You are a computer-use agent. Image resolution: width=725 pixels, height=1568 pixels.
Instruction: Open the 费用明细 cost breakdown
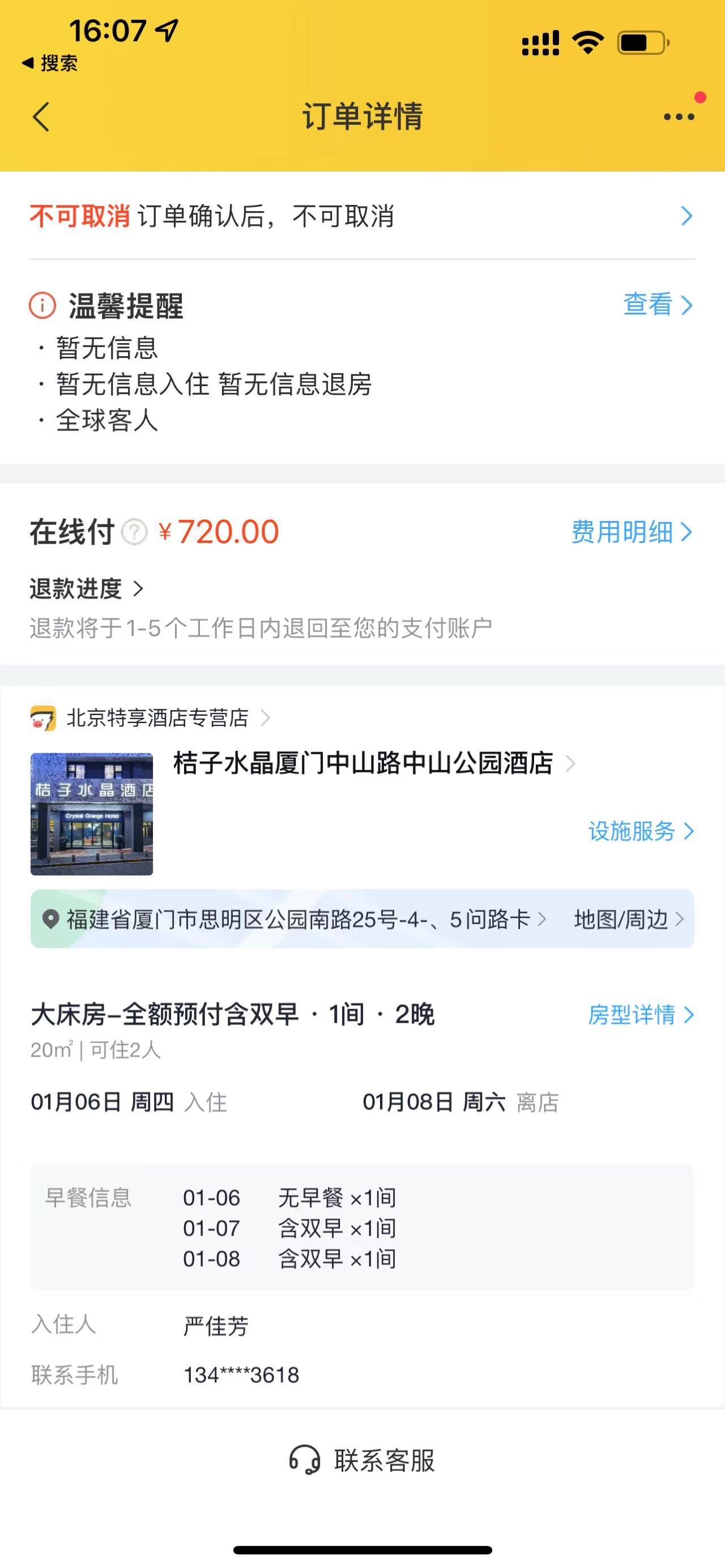point(631,532)
